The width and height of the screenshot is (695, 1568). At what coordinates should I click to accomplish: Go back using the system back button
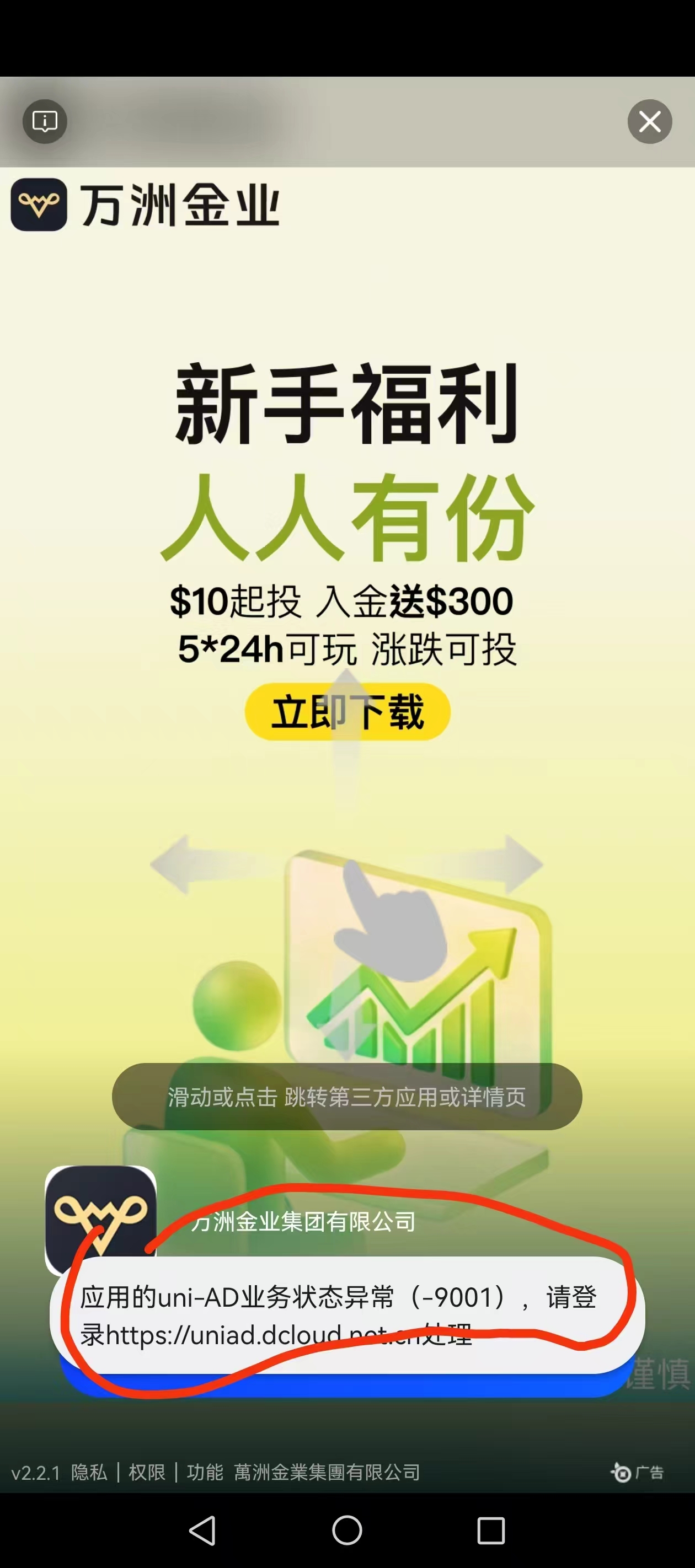coord(203,1531)
